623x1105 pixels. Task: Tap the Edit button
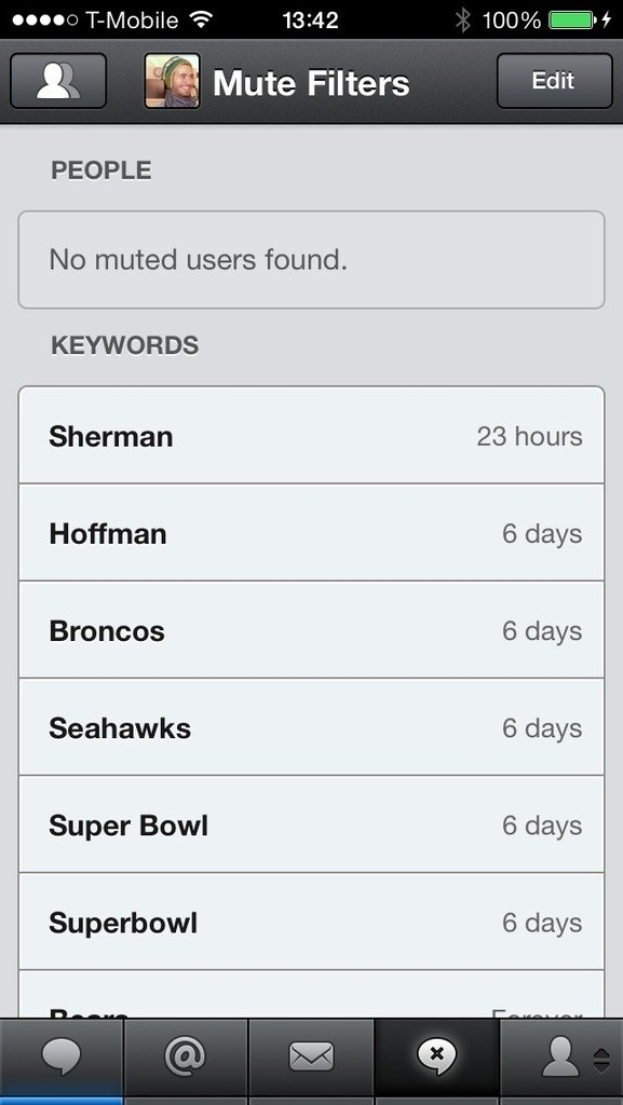553,81
